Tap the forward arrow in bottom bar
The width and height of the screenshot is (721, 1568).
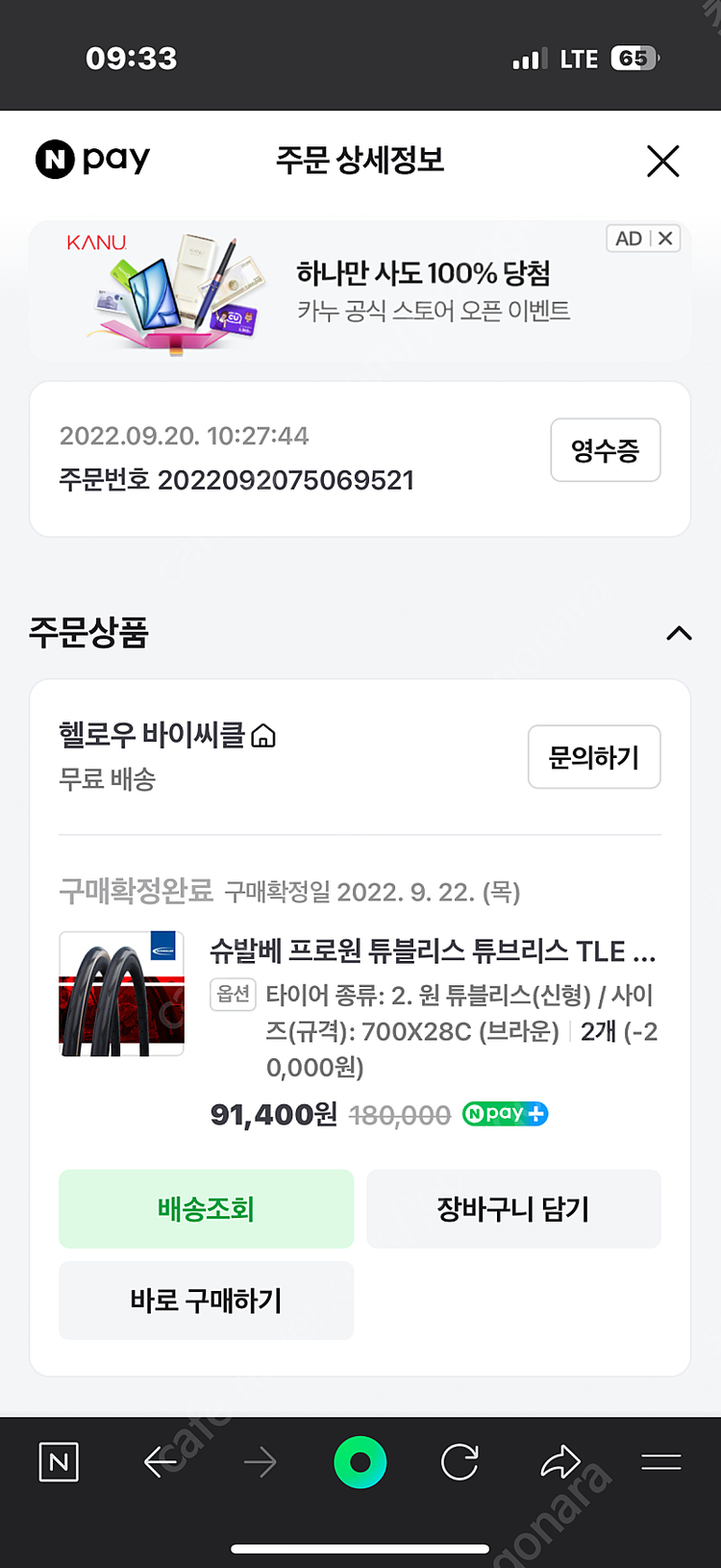(x=260, y=1461)
